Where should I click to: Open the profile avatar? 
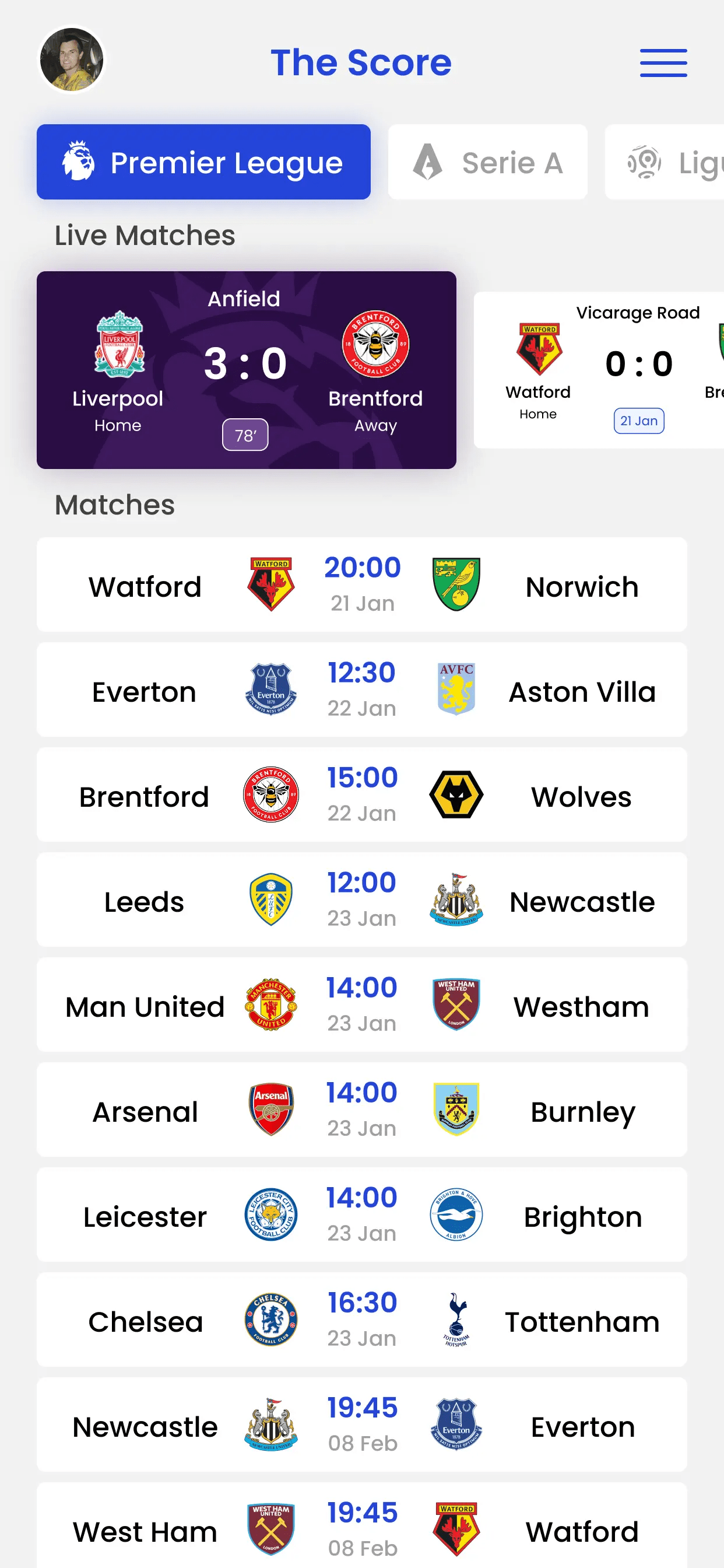click(x=71, y=60)
